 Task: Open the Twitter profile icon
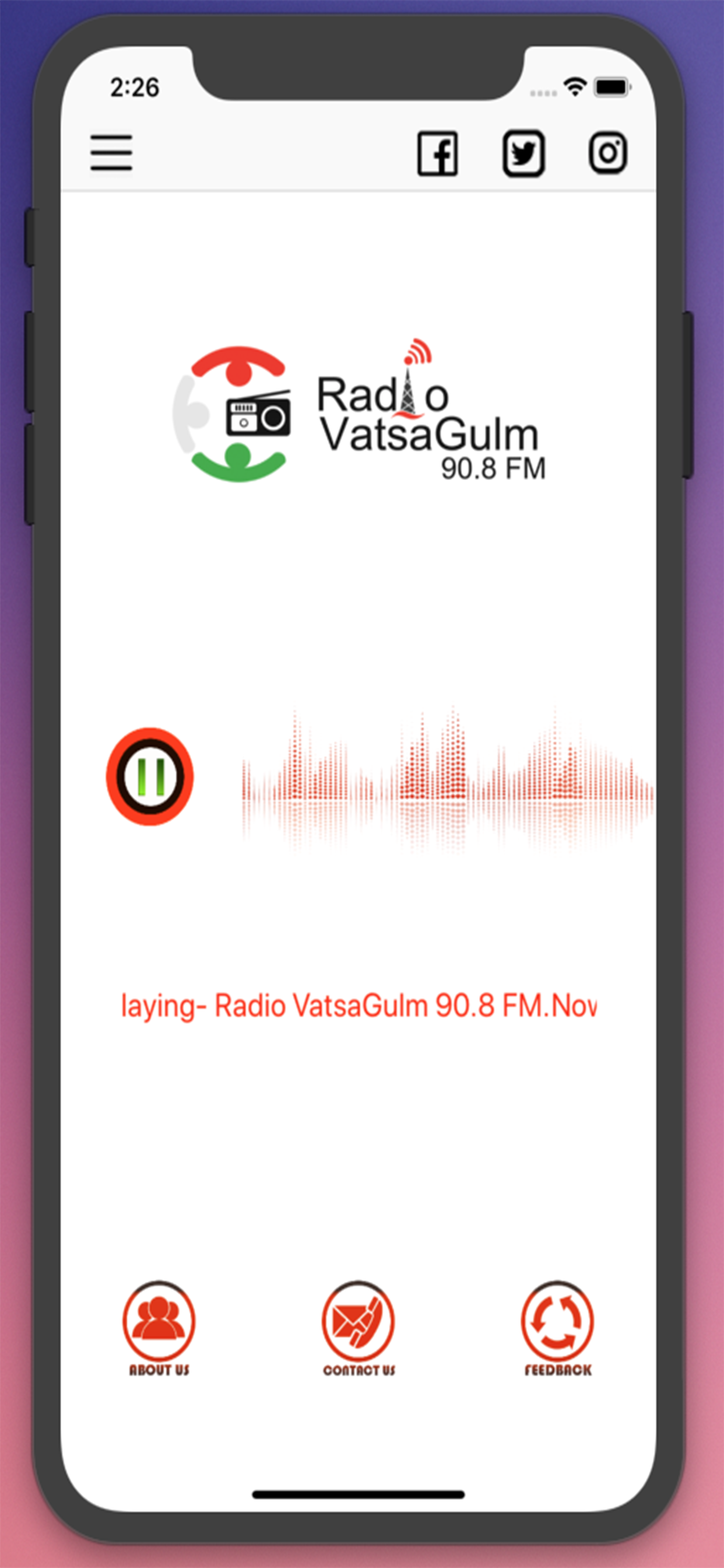(523, 153)
